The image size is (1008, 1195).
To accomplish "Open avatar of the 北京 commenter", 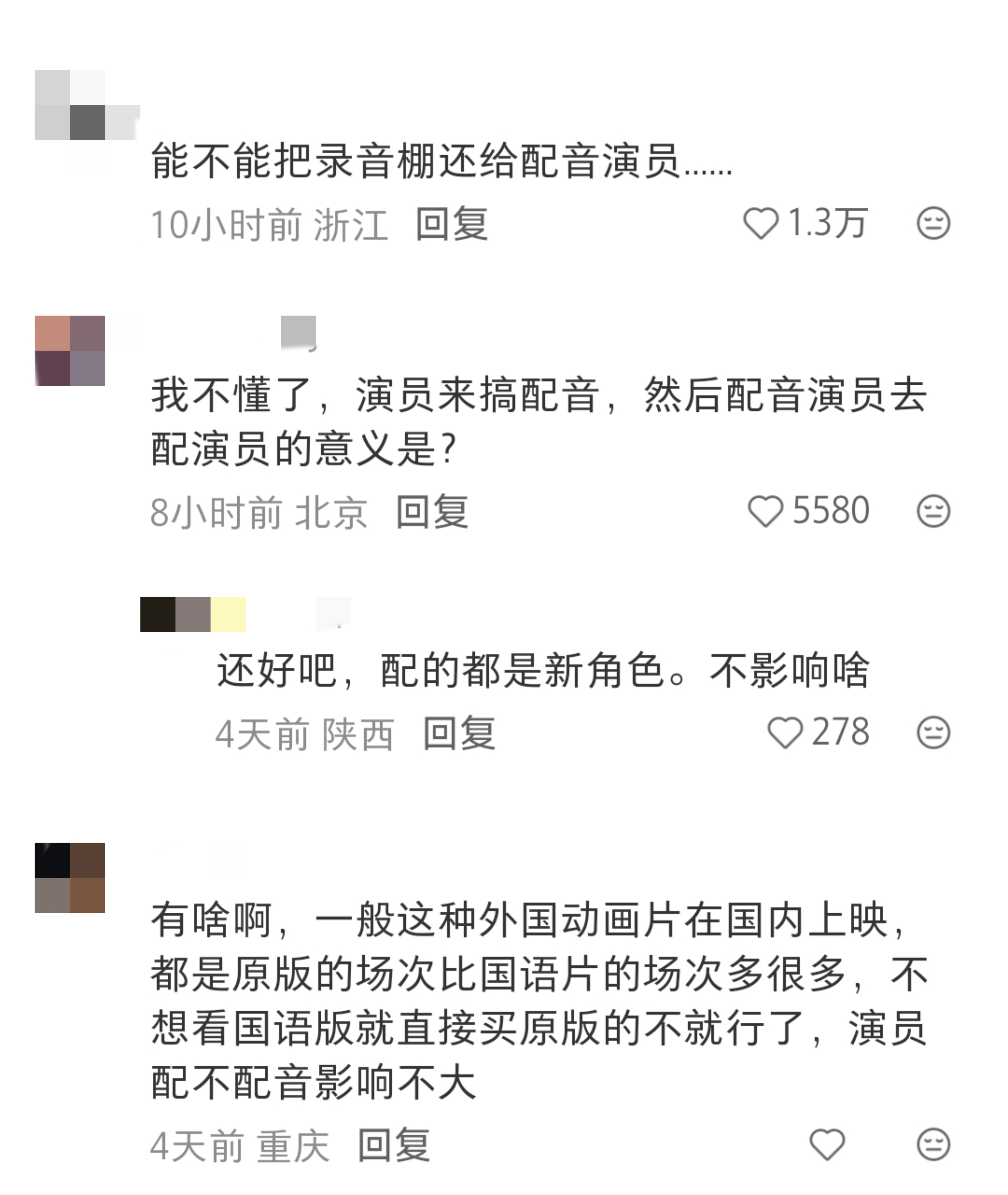I will click(70, 351).
